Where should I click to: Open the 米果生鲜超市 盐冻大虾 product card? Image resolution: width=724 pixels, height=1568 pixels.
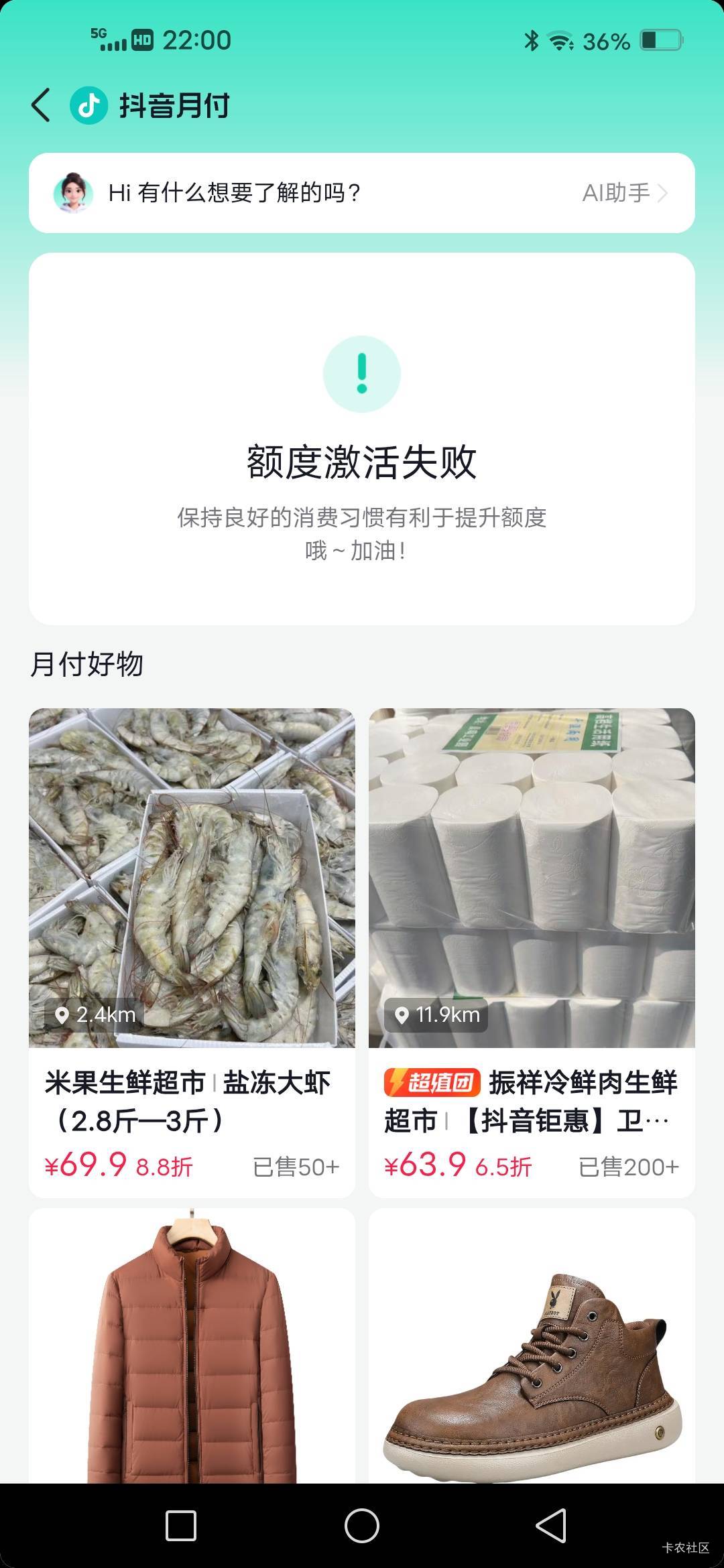pyautogui.click(x=192, y=952)
